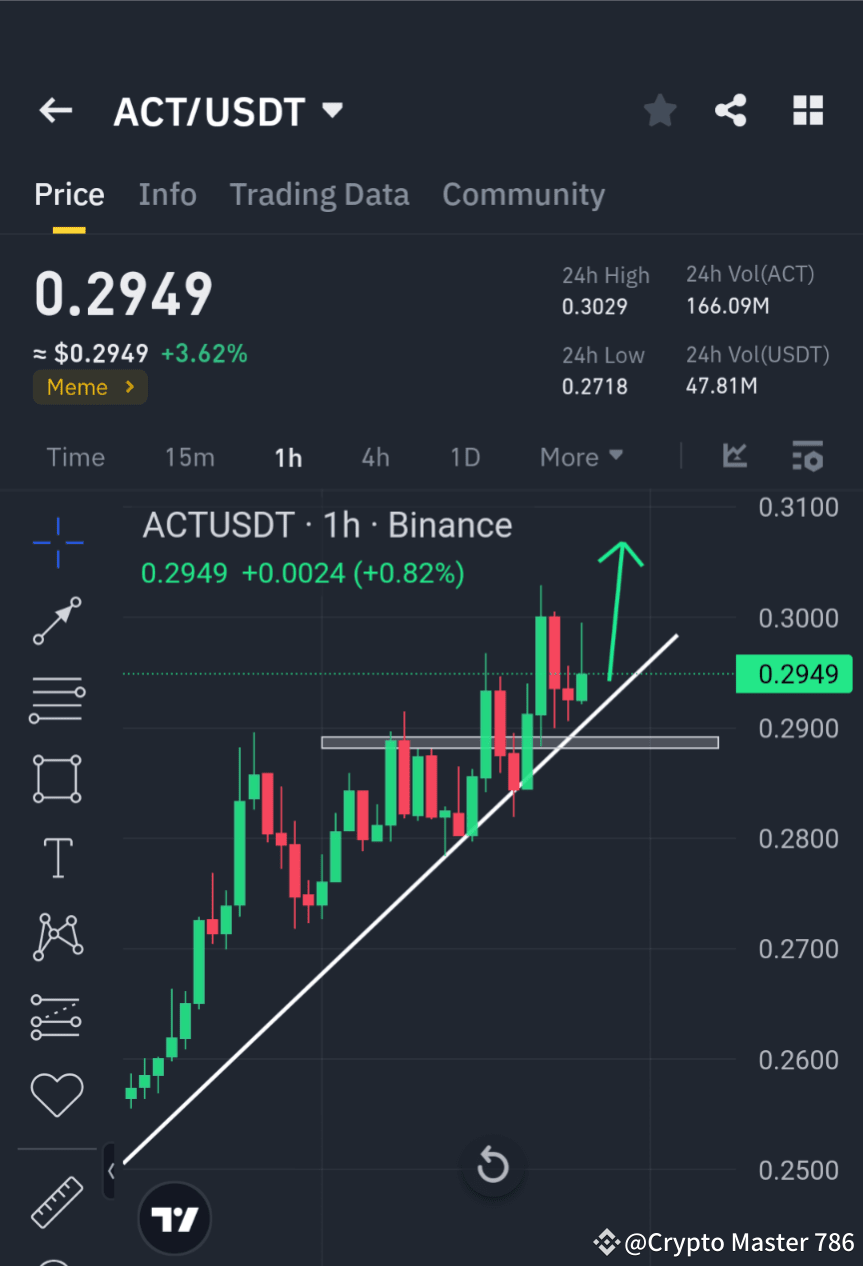
Task: Select the crosshair cursor tool
Action: point(57,543)
